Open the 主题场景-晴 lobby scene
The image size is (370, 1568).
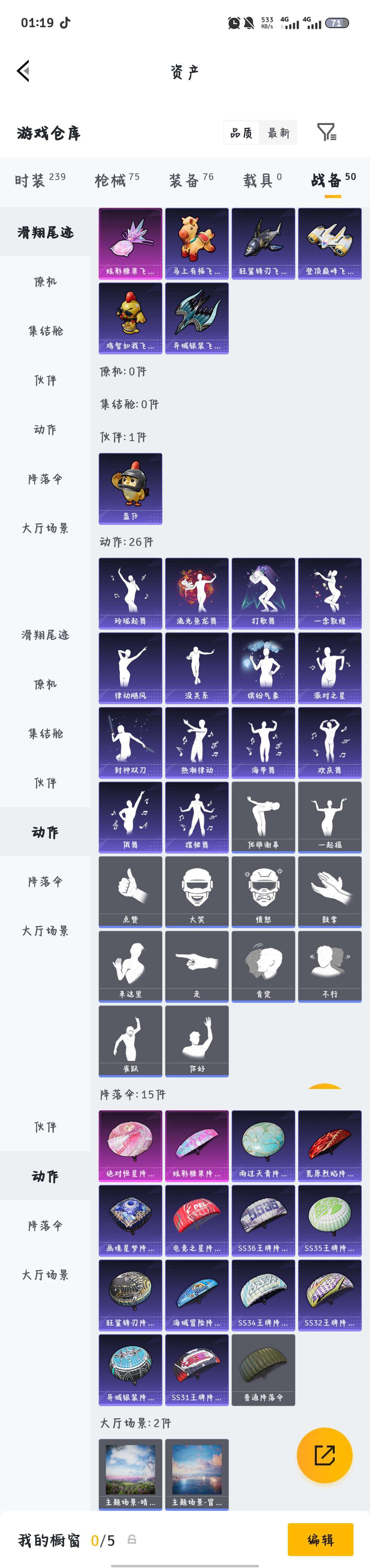click(x=131, y=1473)
